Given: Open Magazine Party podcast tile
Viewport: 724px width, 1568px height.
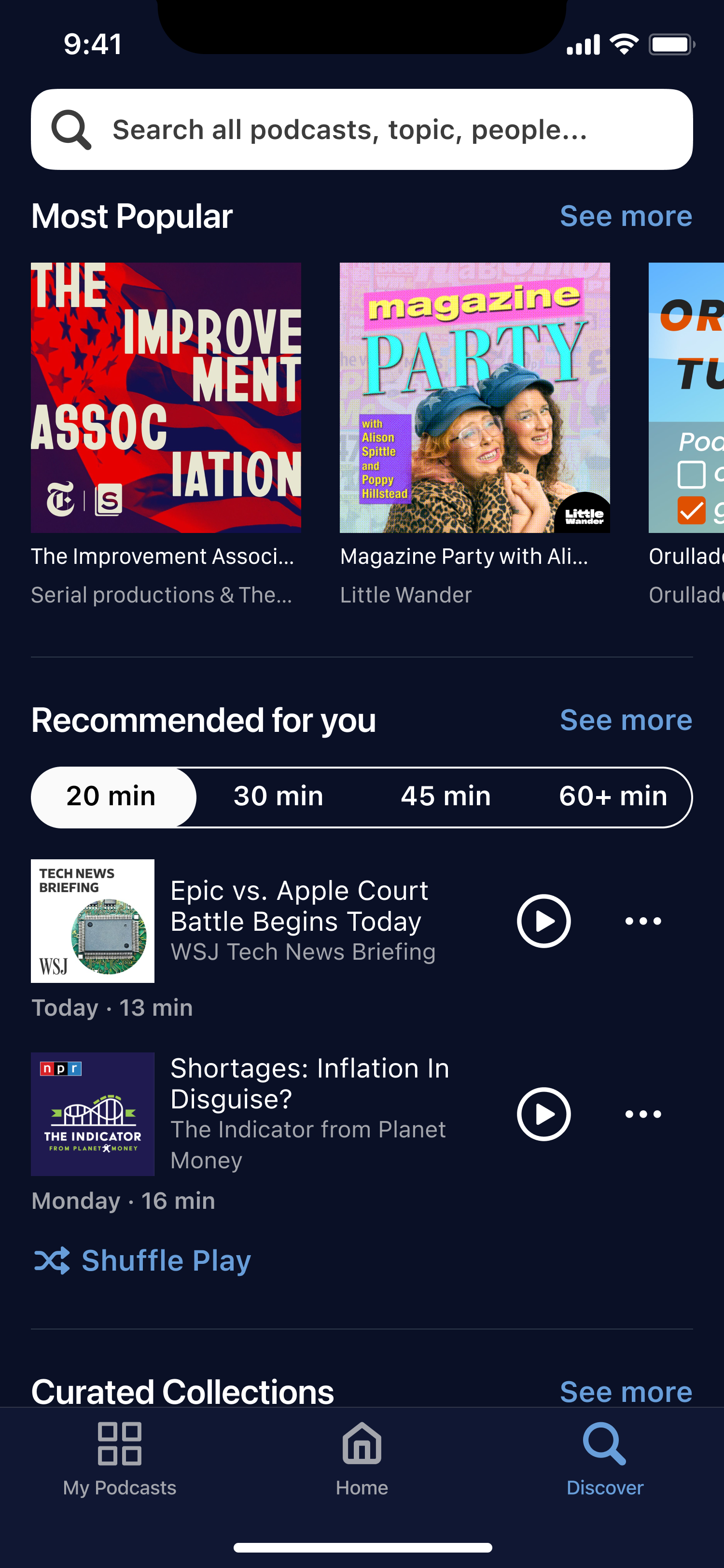Looking at the screenshot, I should (x=474, y=397).
